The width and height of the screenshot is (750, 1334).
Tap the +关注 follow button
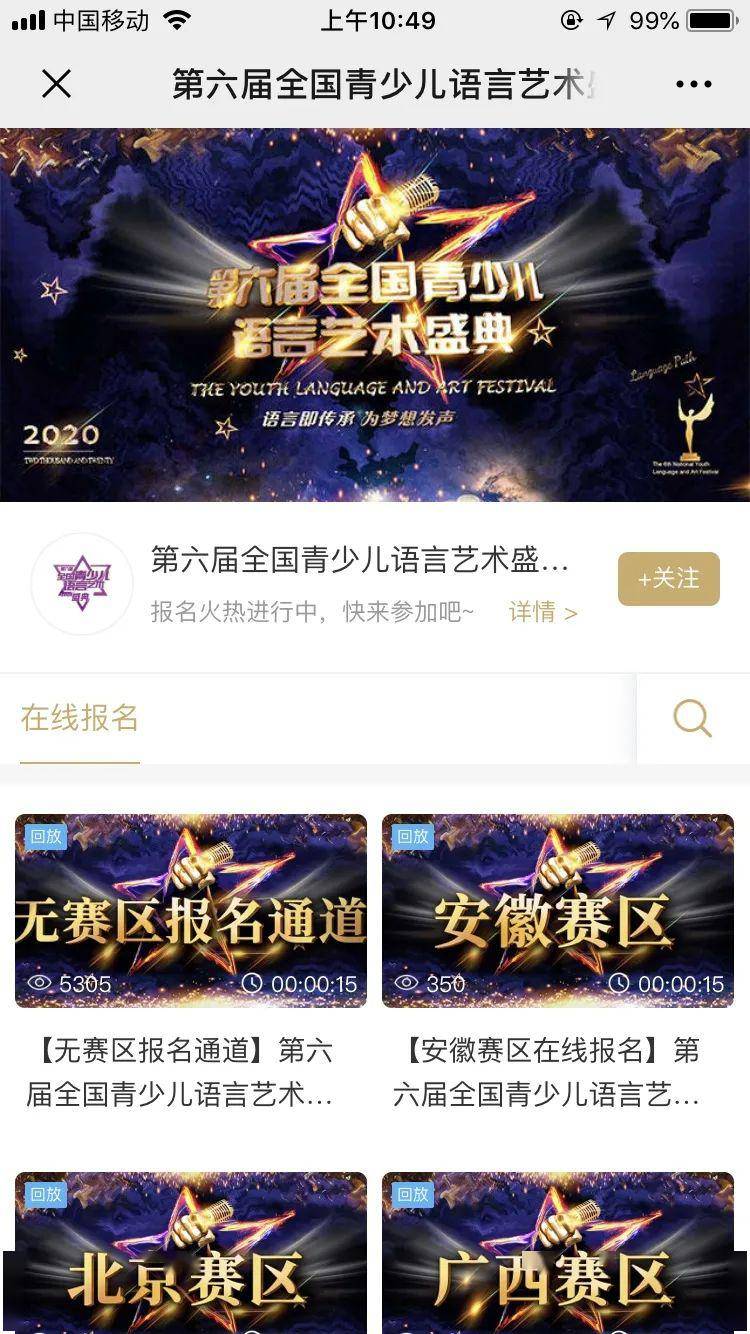668,579
